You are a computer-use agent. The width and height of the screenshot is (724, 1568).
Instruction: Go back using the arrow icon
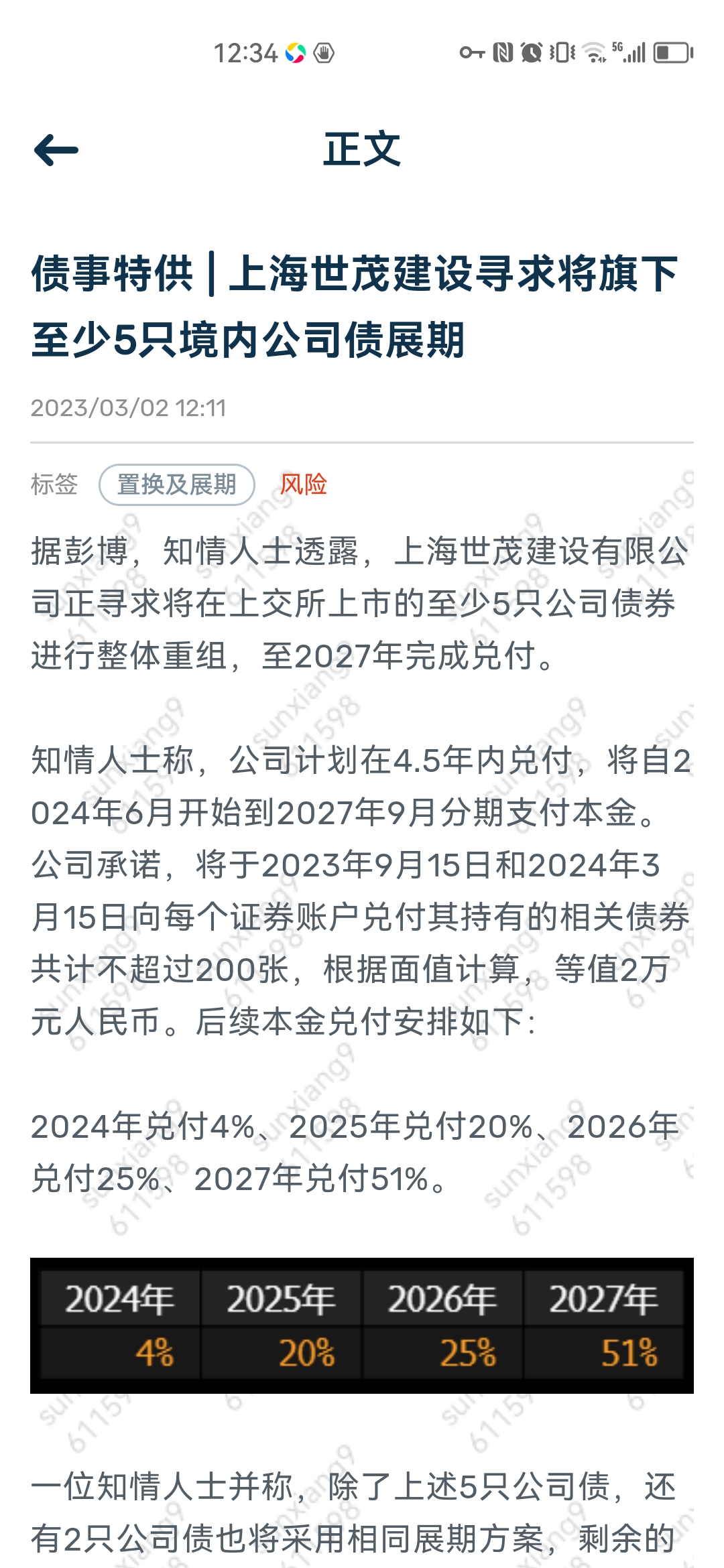pos(56,150)
